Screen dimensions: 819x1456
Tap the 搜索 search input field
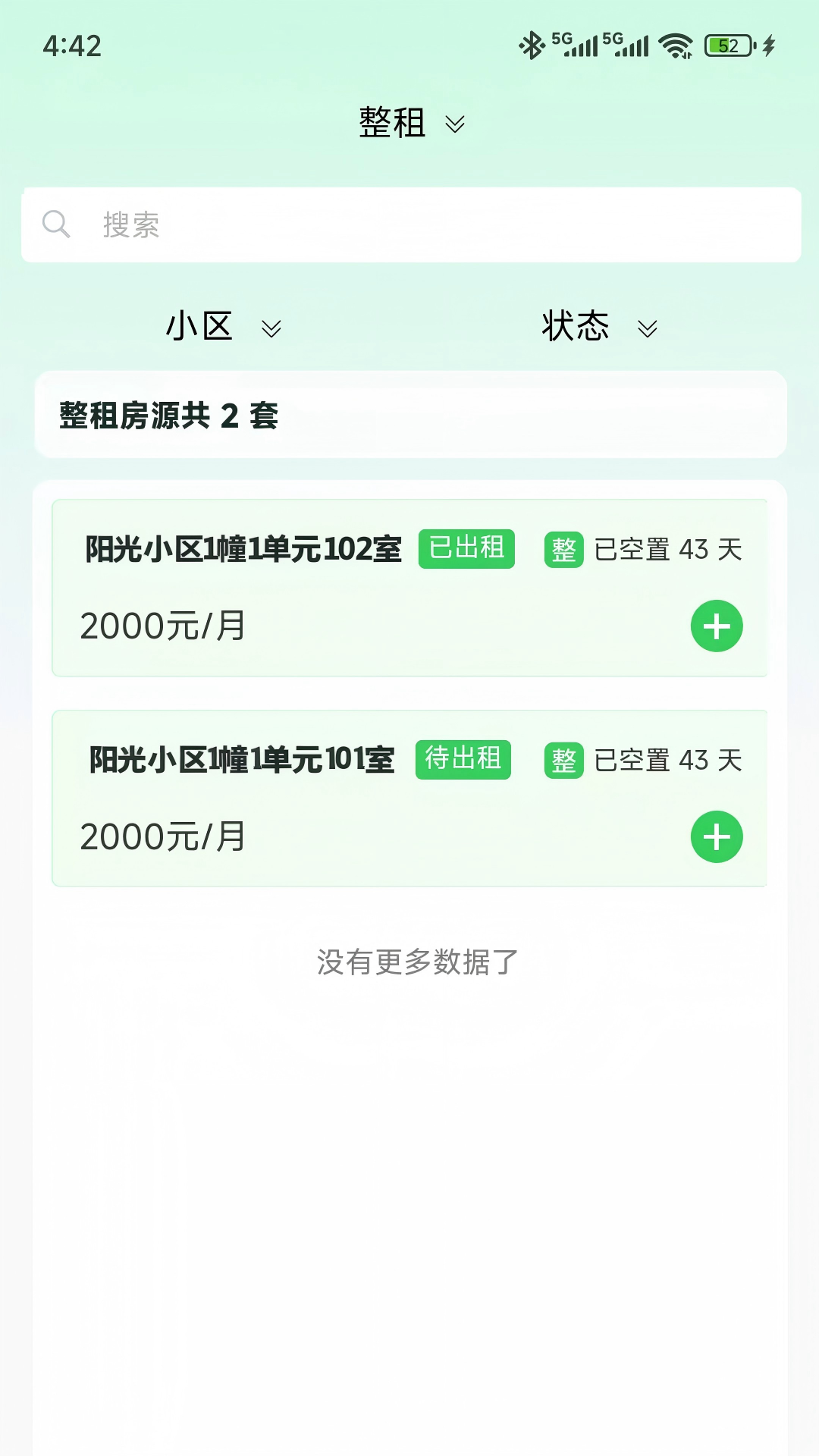pos(303,224)
